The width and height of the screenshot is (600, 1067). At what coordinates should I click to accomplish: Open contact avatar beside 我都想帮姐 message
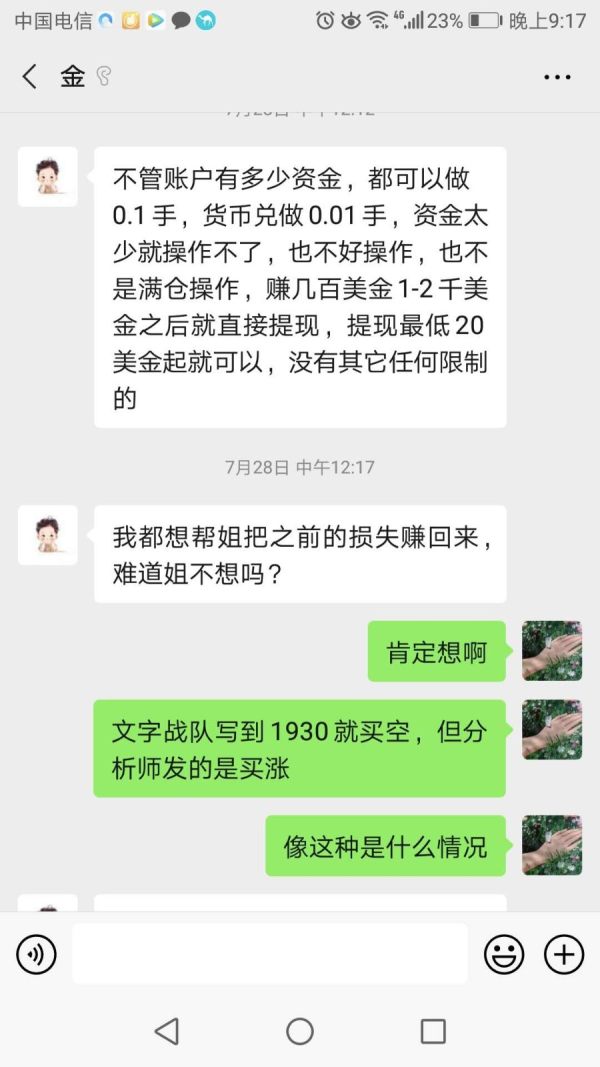tap(48, 535)
